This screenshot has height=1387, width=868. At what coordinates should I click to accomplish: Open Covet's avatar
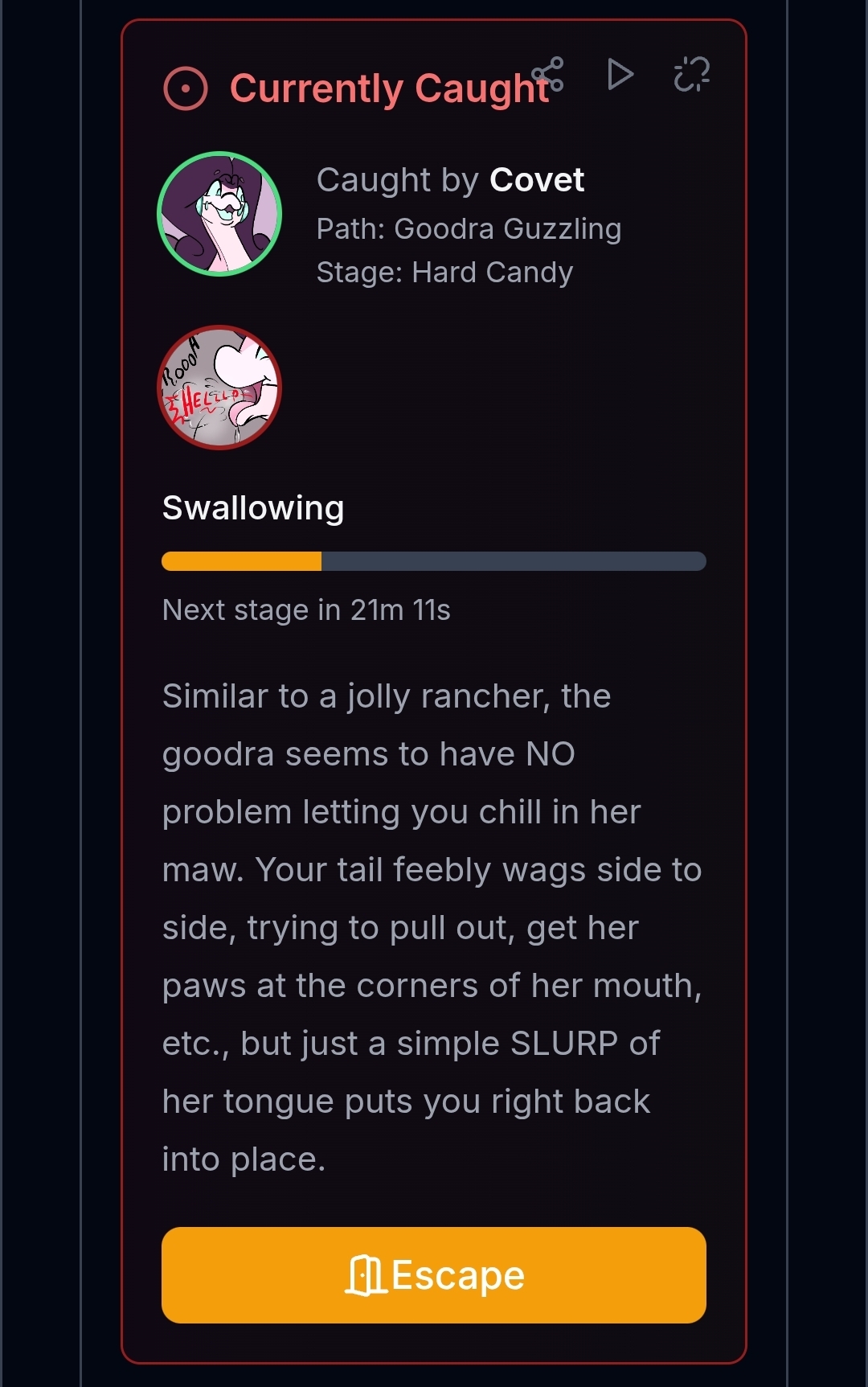pos(219,214)
